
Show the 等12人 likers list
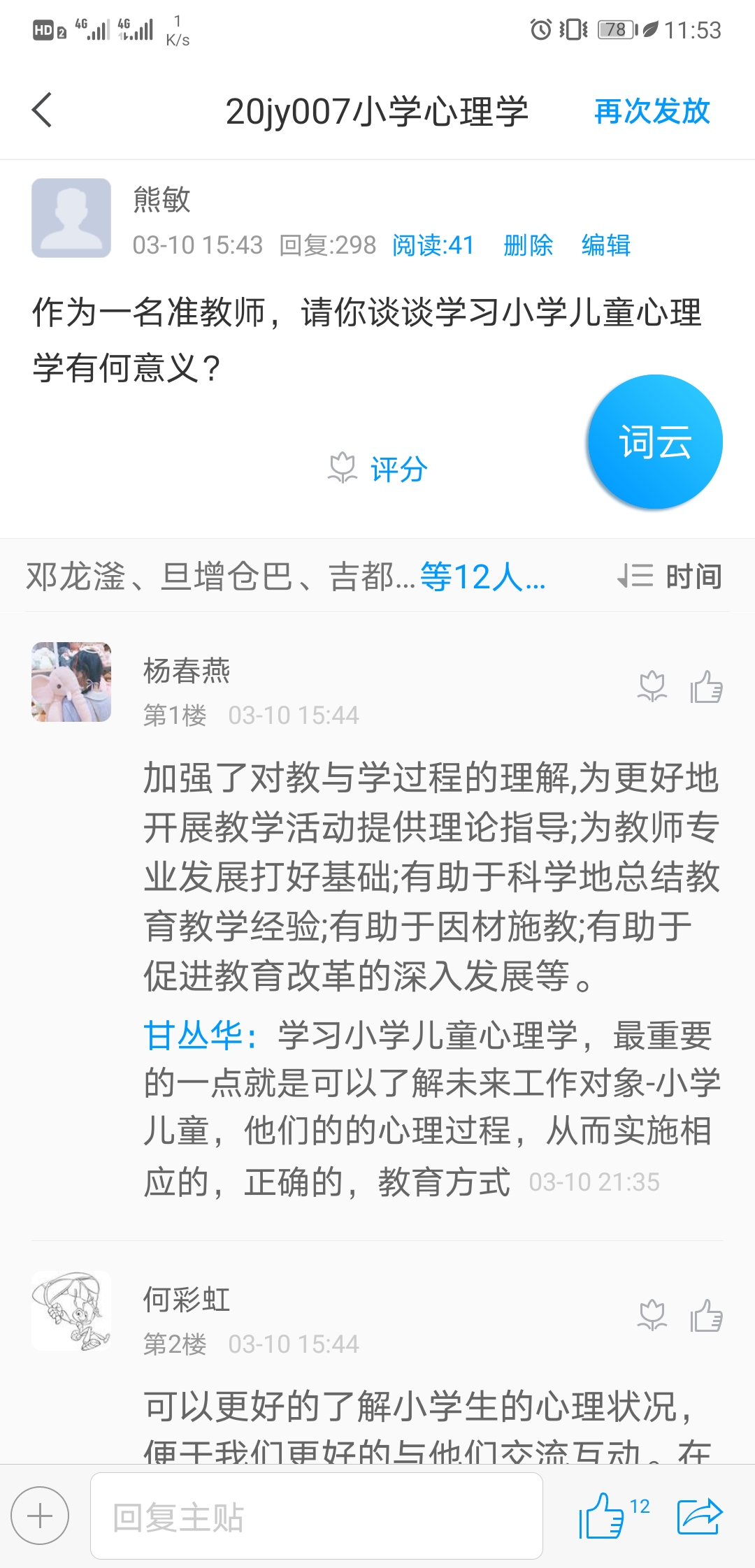coord(482,577)
